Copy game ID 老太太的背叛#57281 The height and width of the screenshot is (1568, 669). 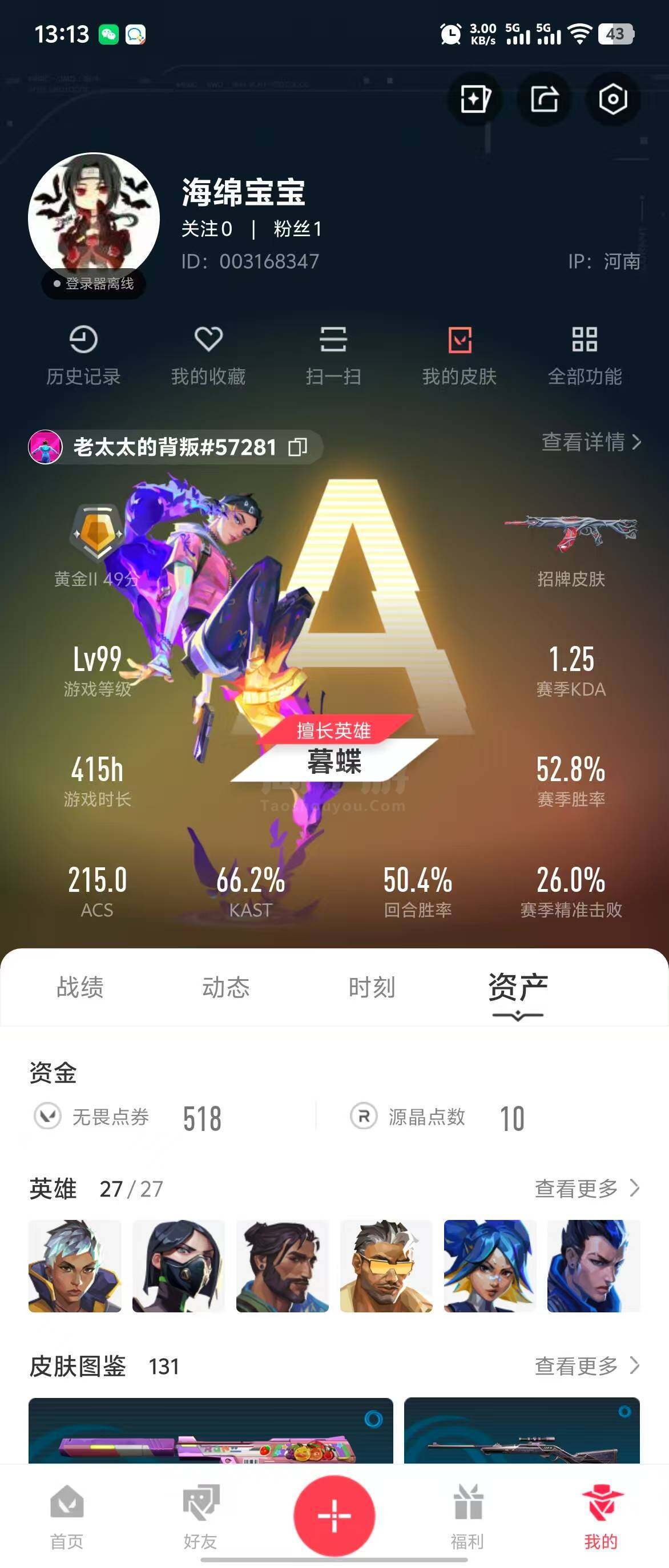[x=297, y=447]
